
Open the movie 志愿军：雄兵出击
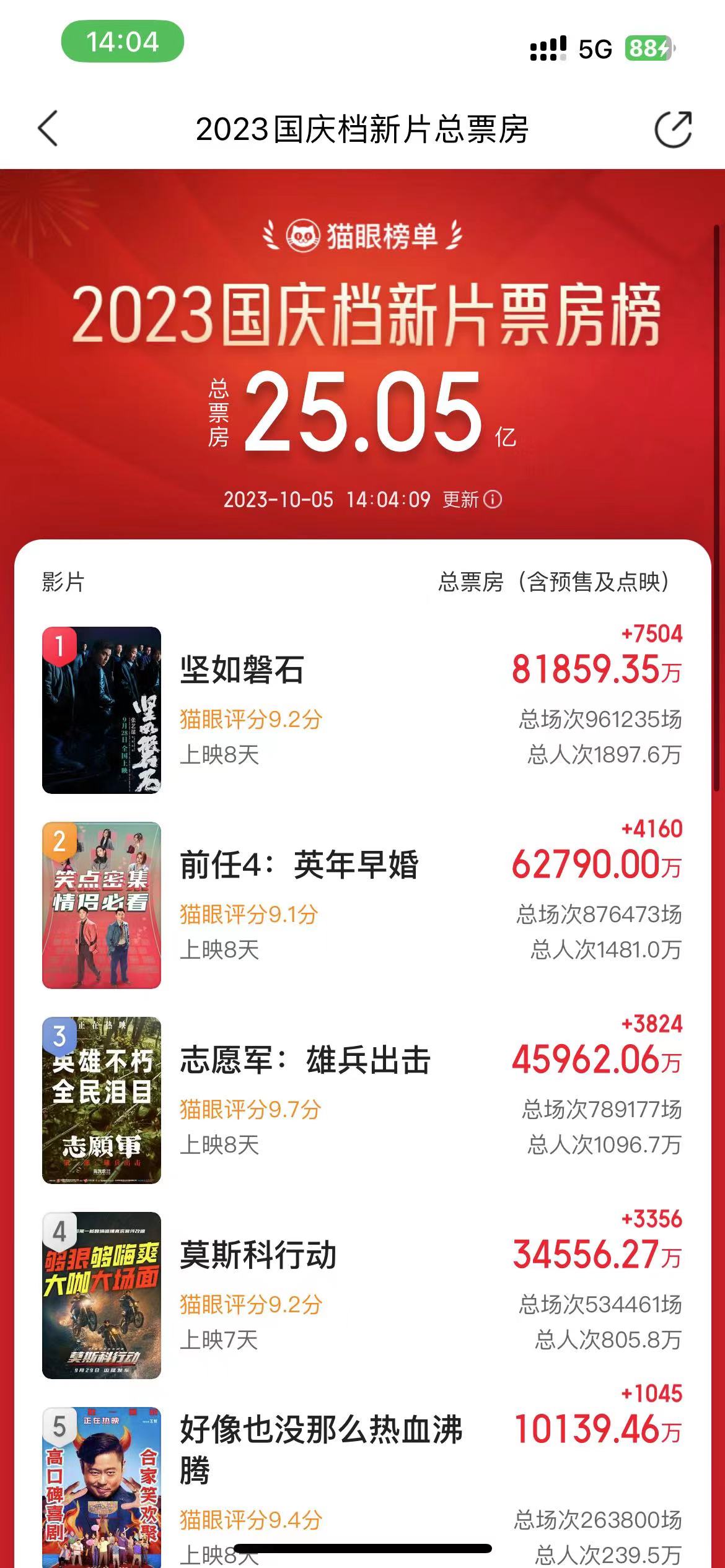tap(305, 1060)
